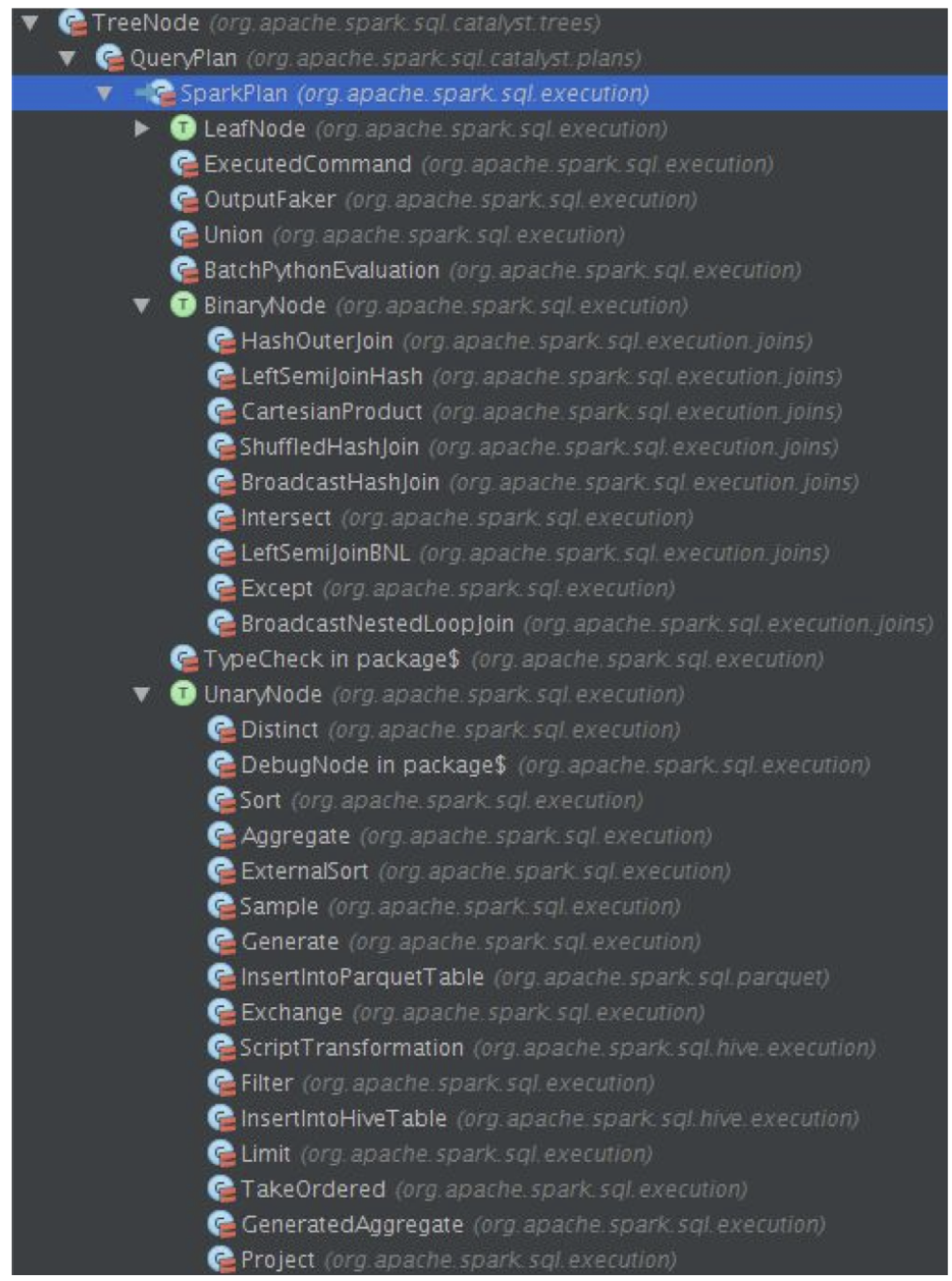The image size is (952, 1281).
Task: Choose the ExternalSort entry
Action: point(304,872)
